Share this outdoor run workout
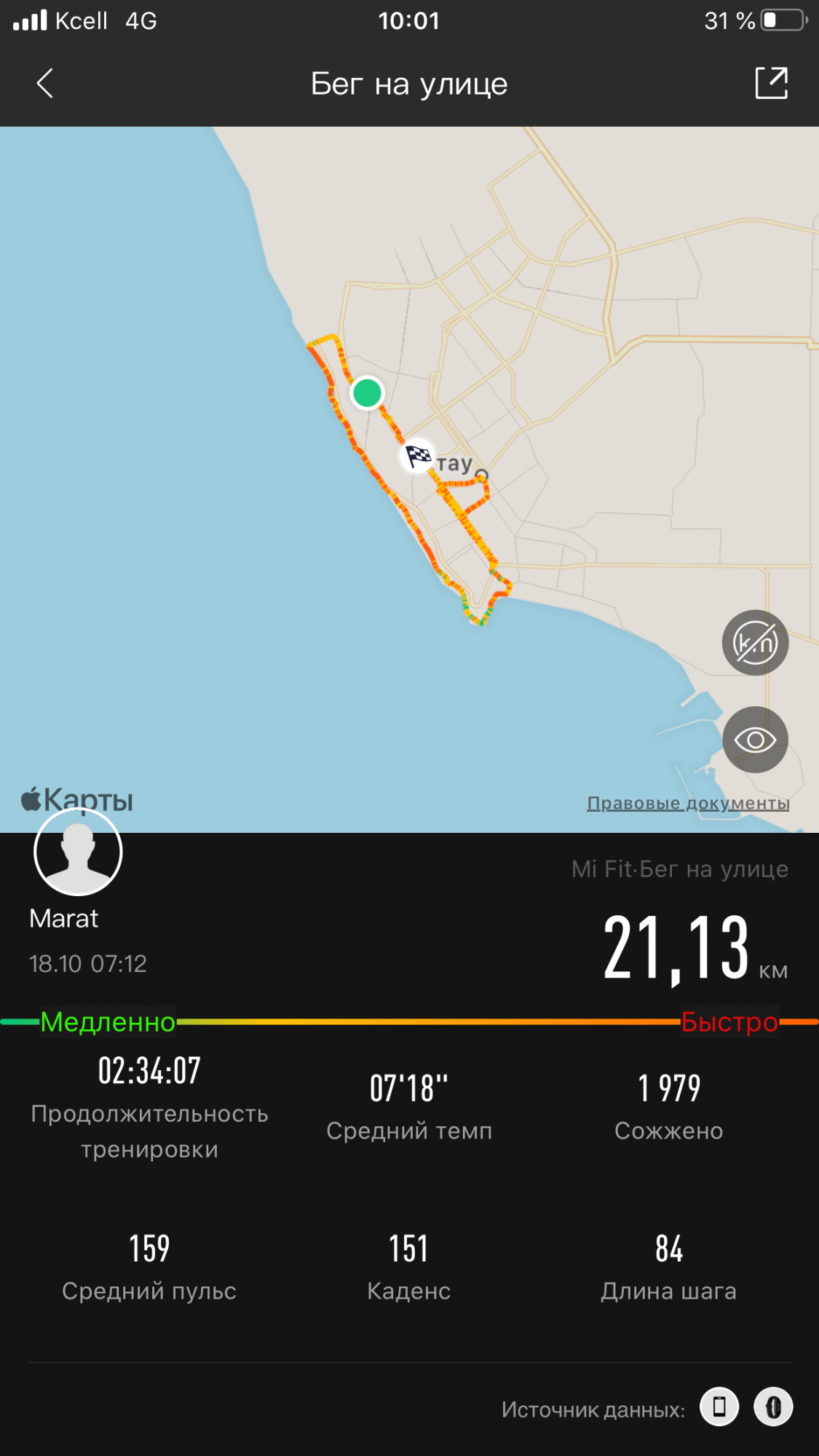This screenshot has width=819, height=1456. (771, 83)
